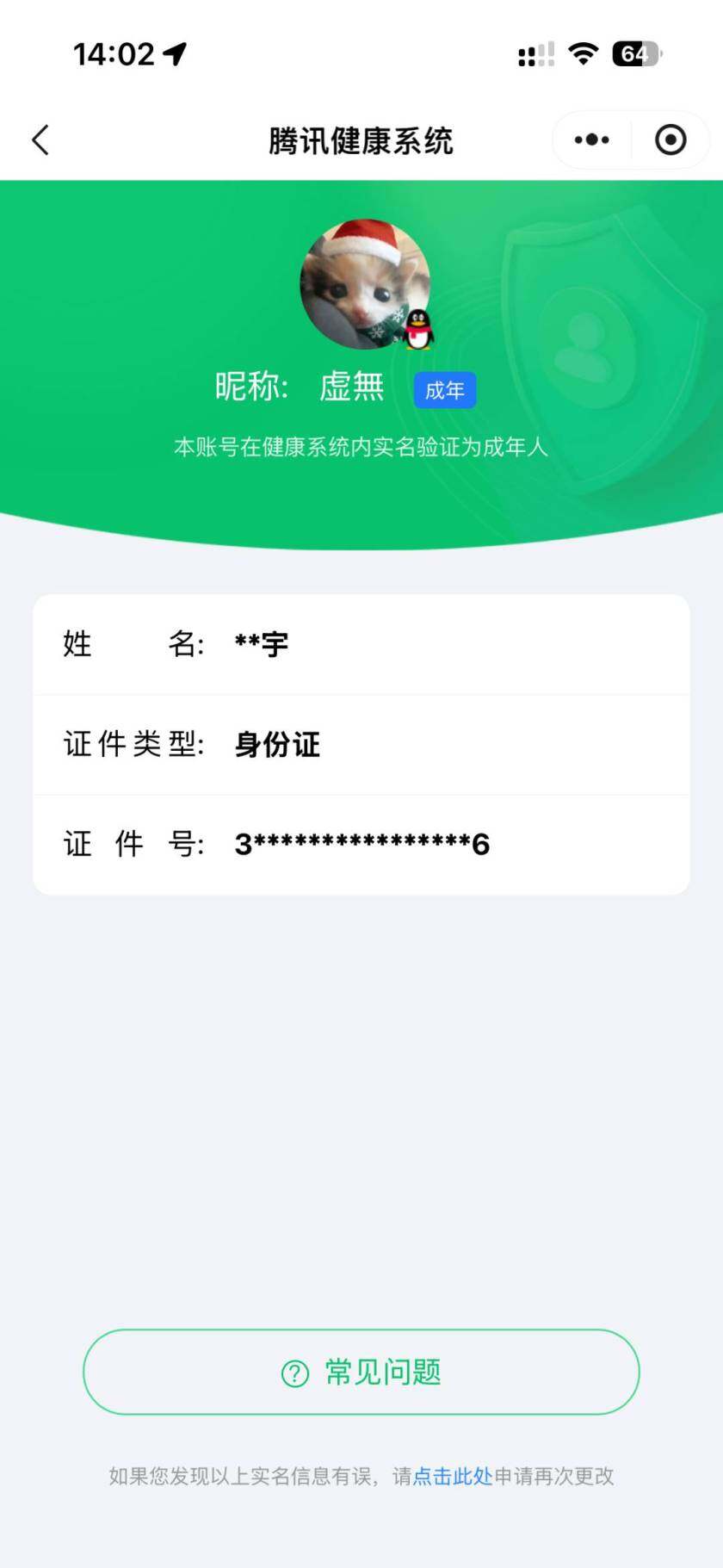Tap the back arrow to return

(x=40, y=139)
